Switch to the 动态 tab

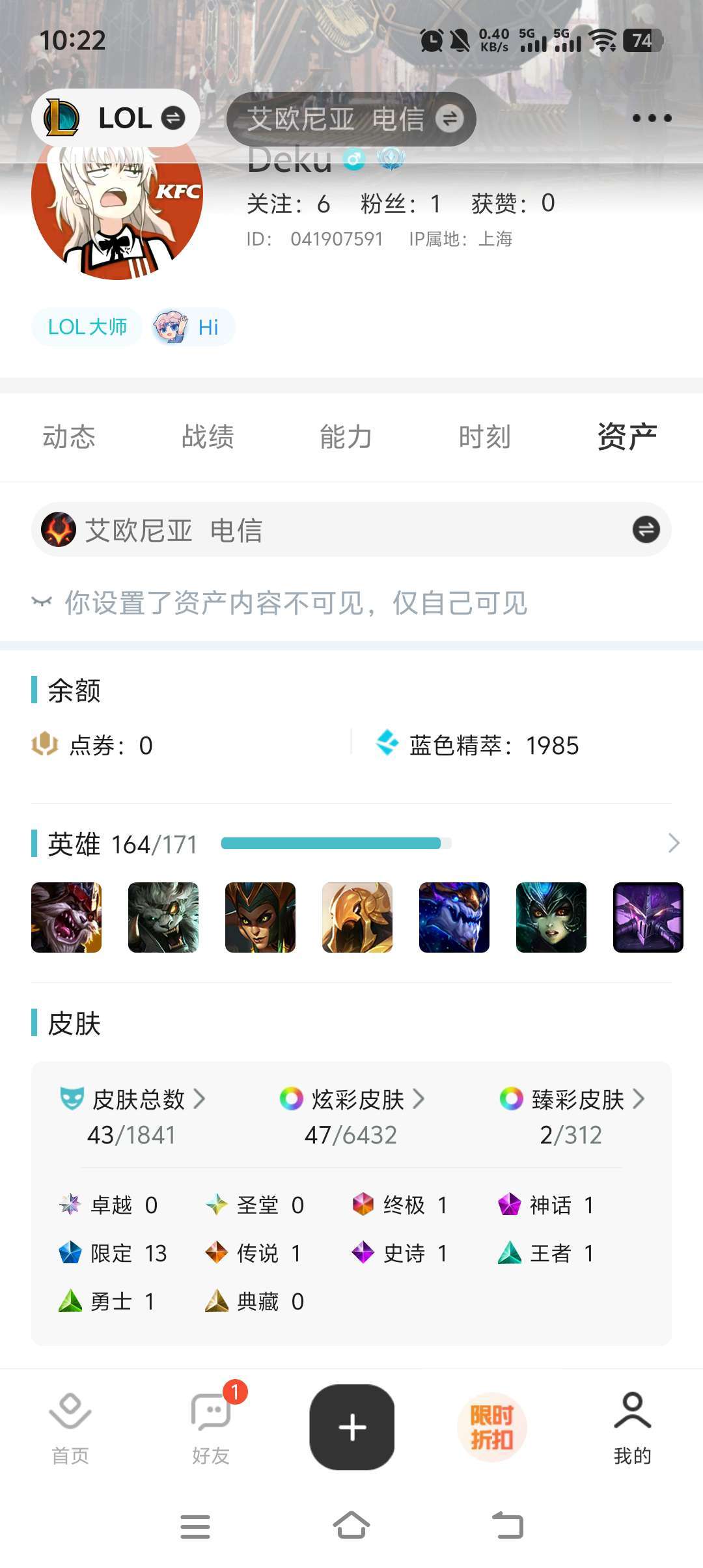tap(69, 437)
